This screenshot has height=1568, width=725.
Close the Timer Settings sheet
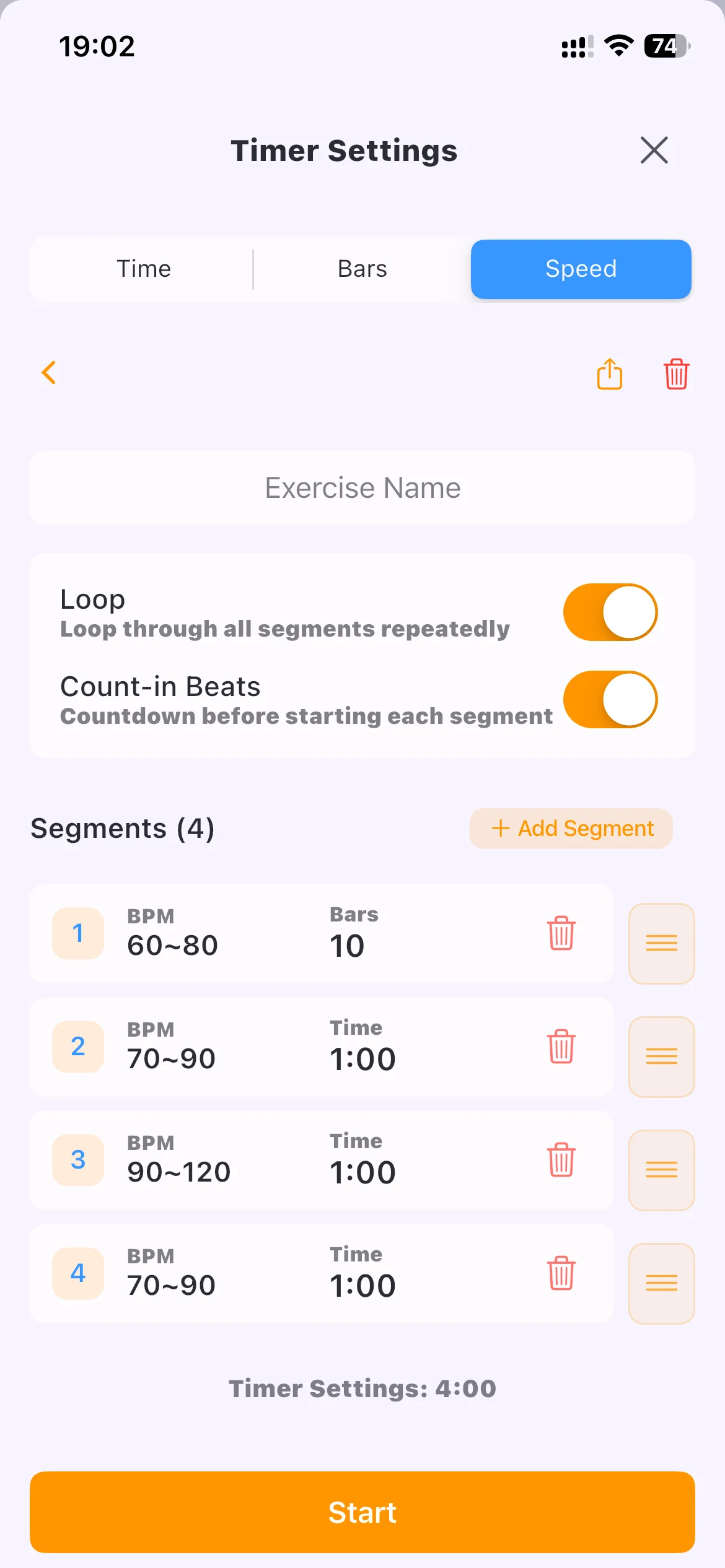[x=654, y=150]
